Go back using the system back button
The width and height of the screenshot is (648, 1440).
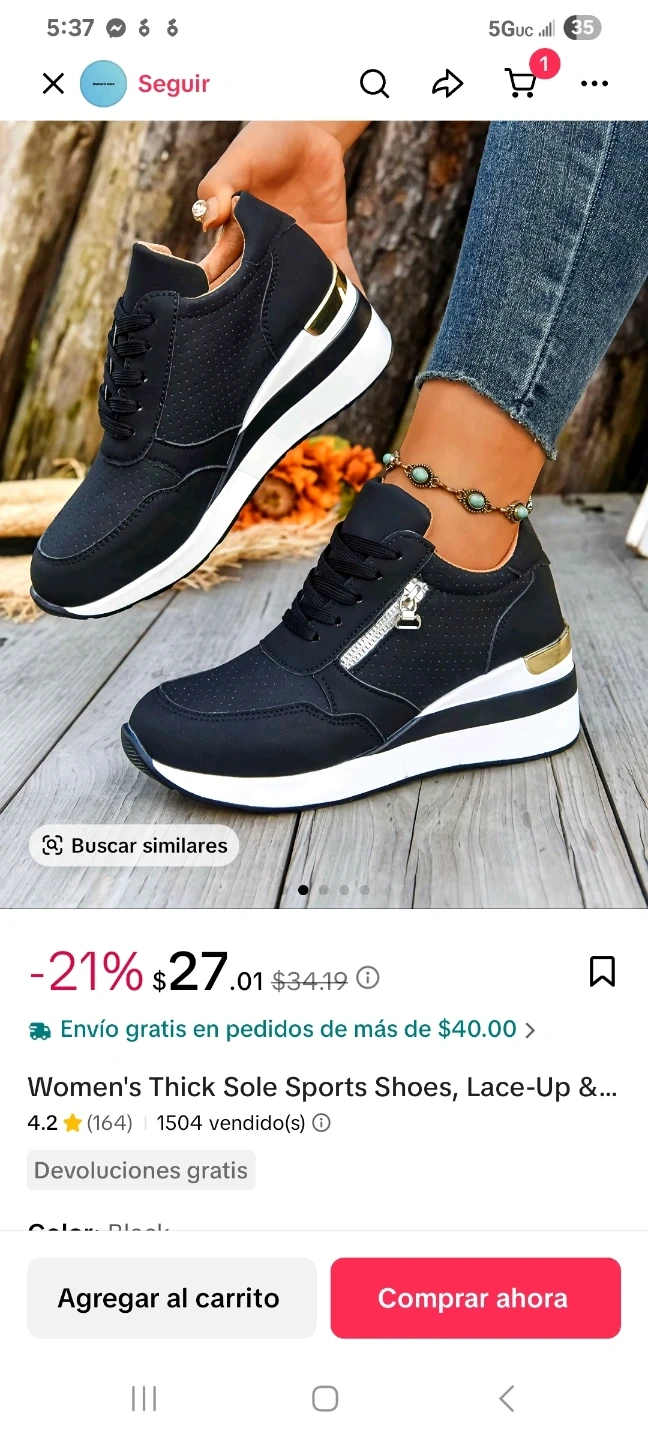tap(506, 1398)
